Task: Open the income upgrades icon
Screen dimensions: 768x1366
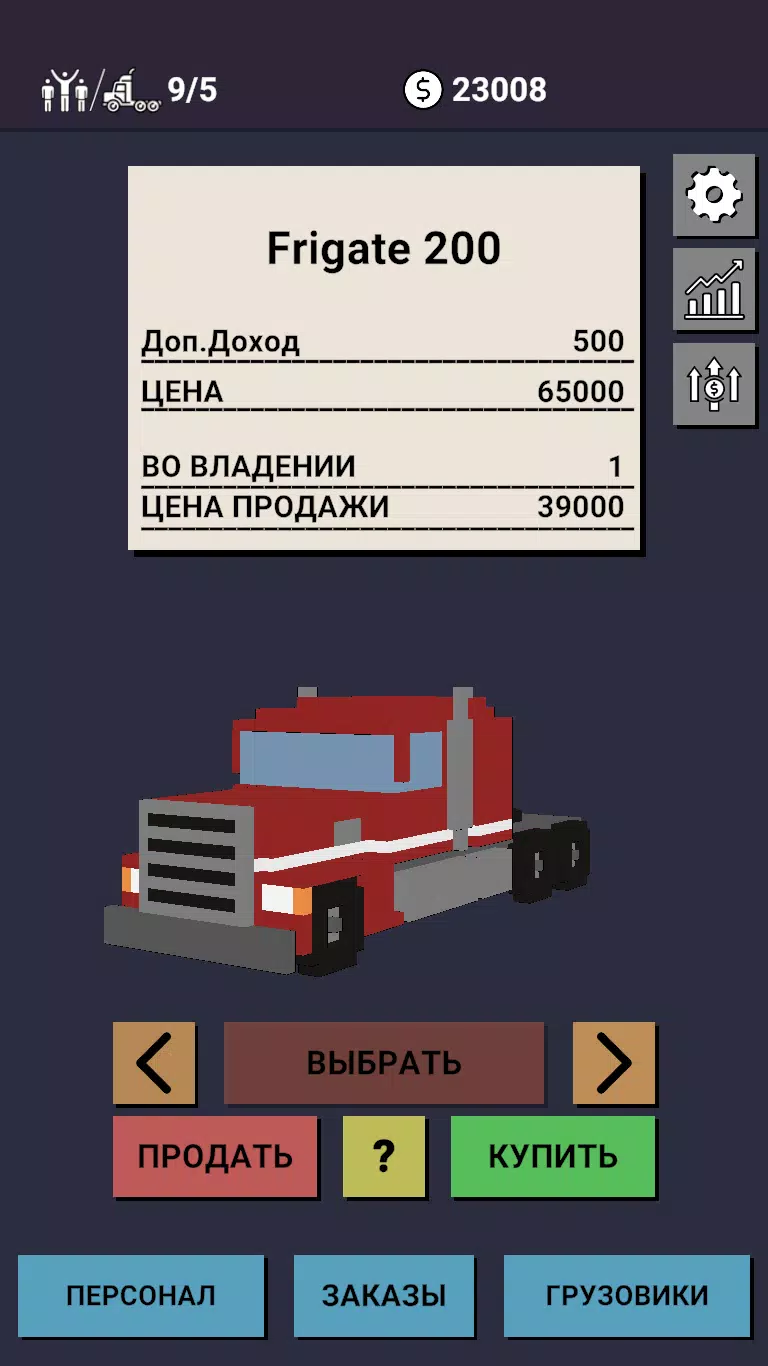Action: coord(713,384)
